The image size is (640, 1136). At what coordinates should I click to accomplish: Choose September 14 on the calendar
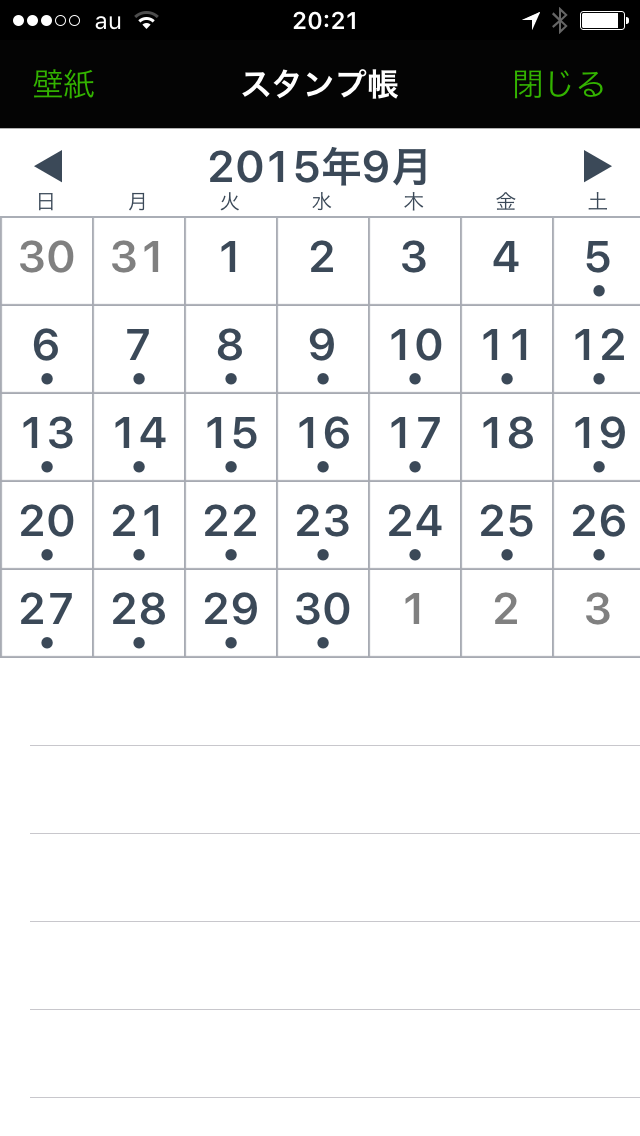(138, 438)
